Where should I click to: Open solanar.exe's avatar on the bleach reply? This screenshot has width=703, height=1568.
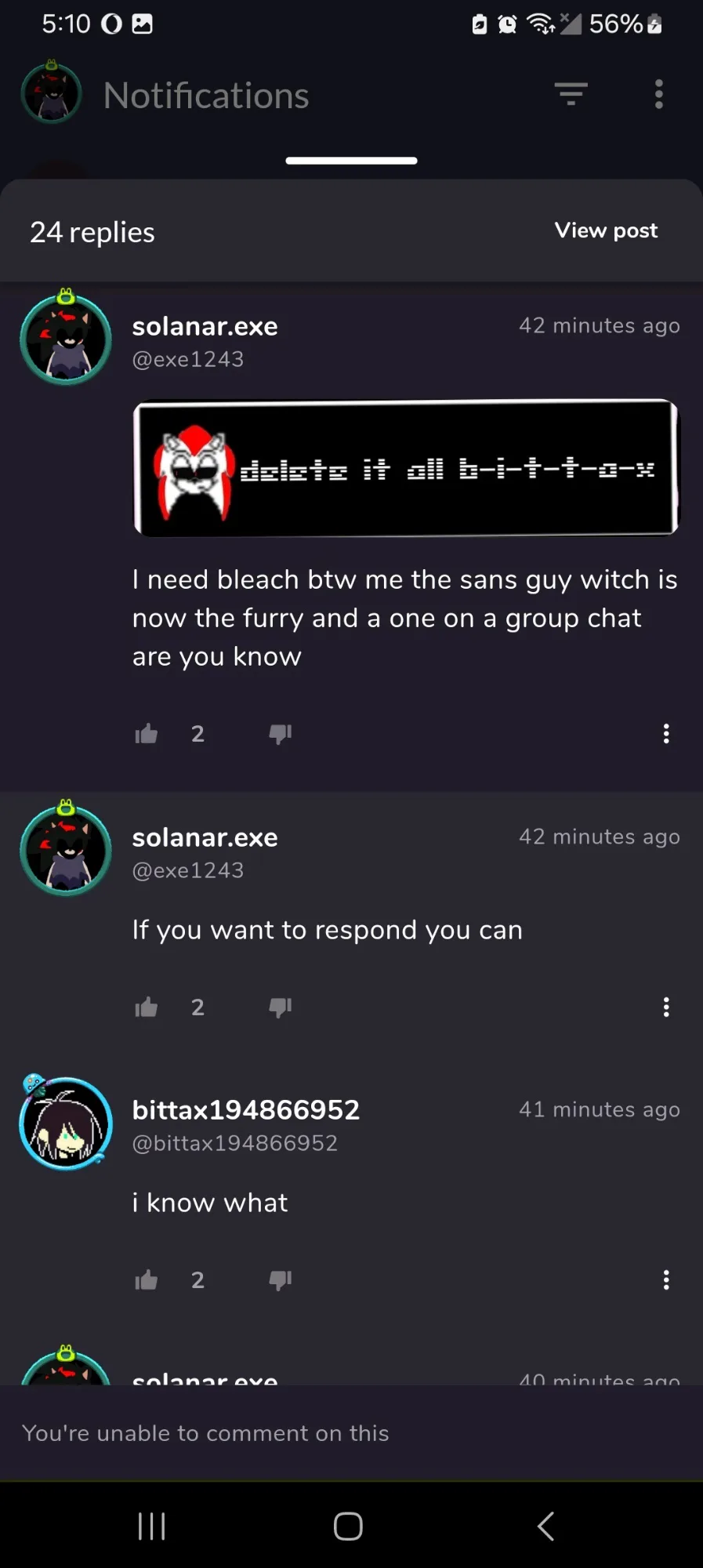[66, 338]
